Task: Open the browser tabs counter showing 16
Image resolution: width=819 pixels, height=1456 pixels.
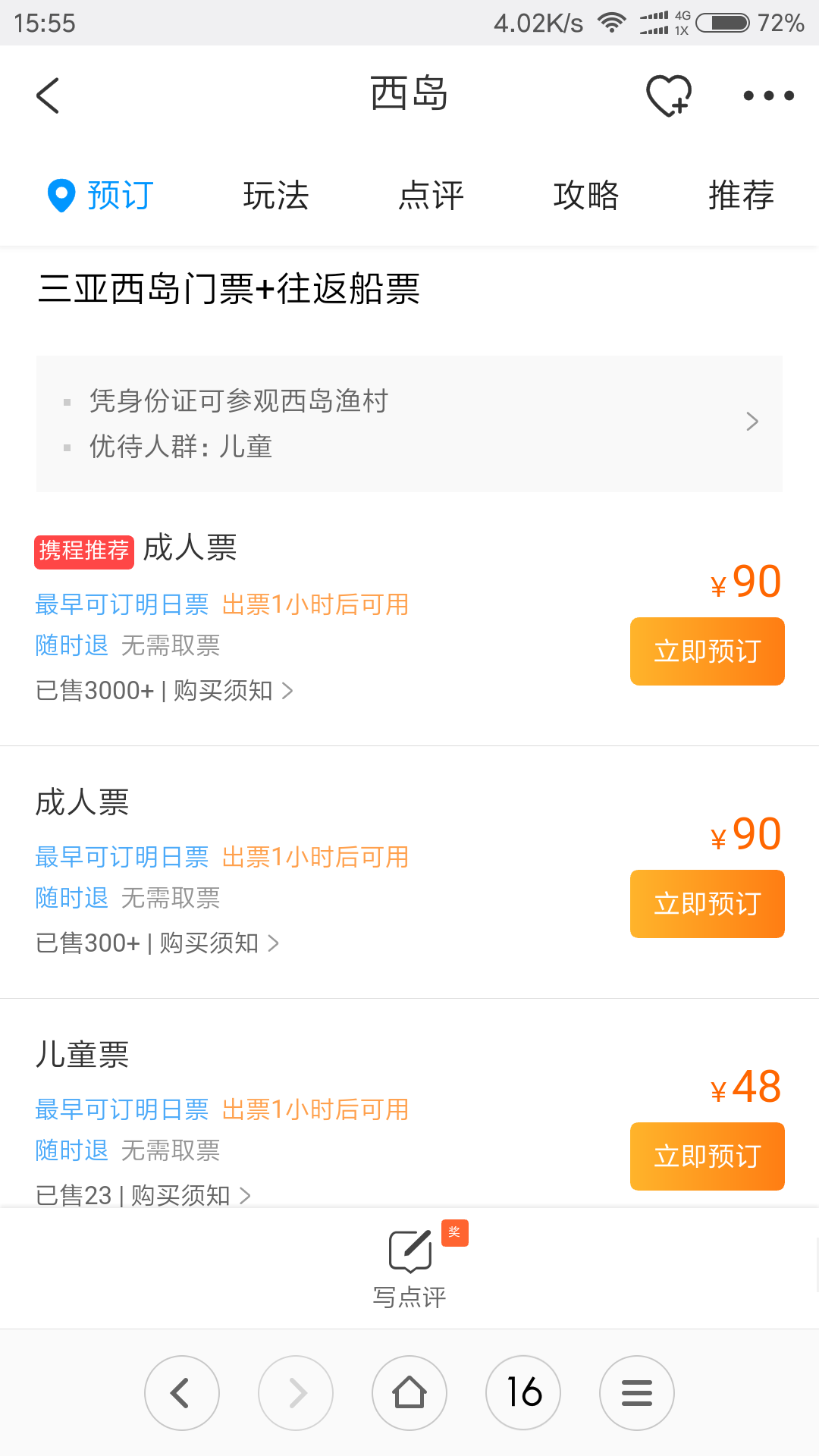Action: point(523,1393)
